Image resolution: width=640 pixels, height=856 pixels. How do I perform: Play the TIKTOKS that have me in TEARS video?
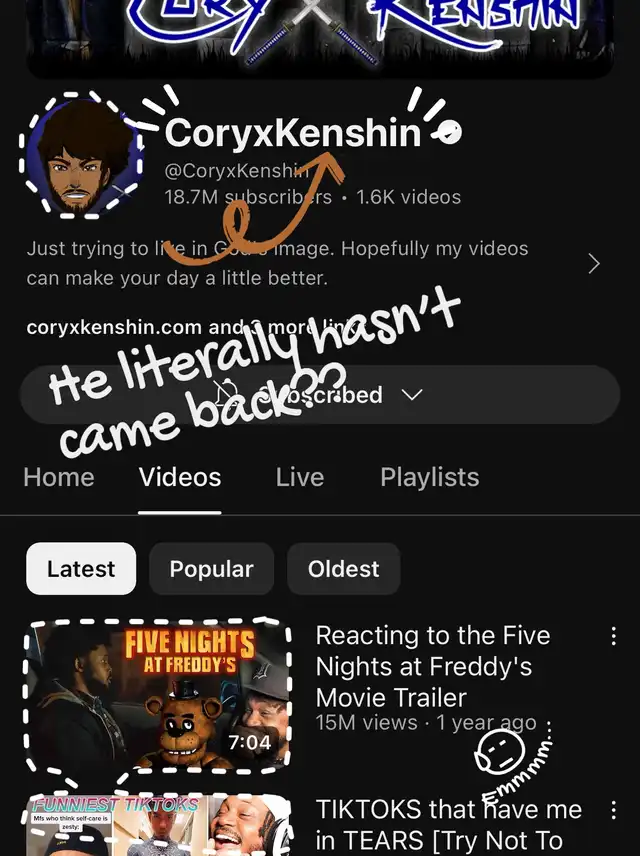pos(158,826)
